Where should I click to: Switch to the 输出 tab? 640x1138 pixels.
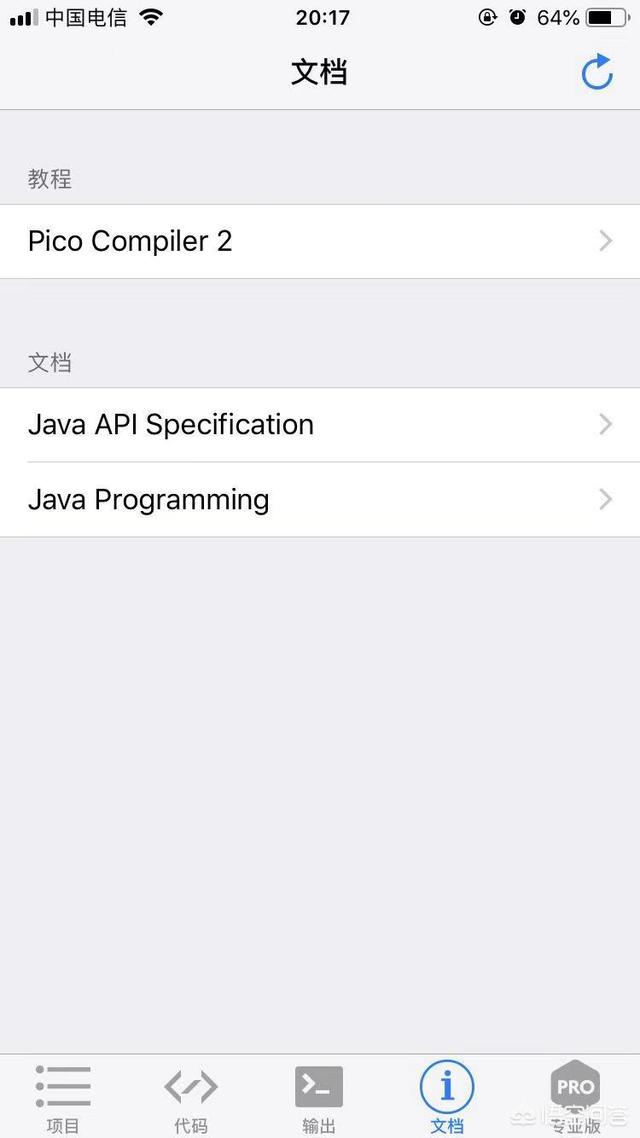[319, 1097]
